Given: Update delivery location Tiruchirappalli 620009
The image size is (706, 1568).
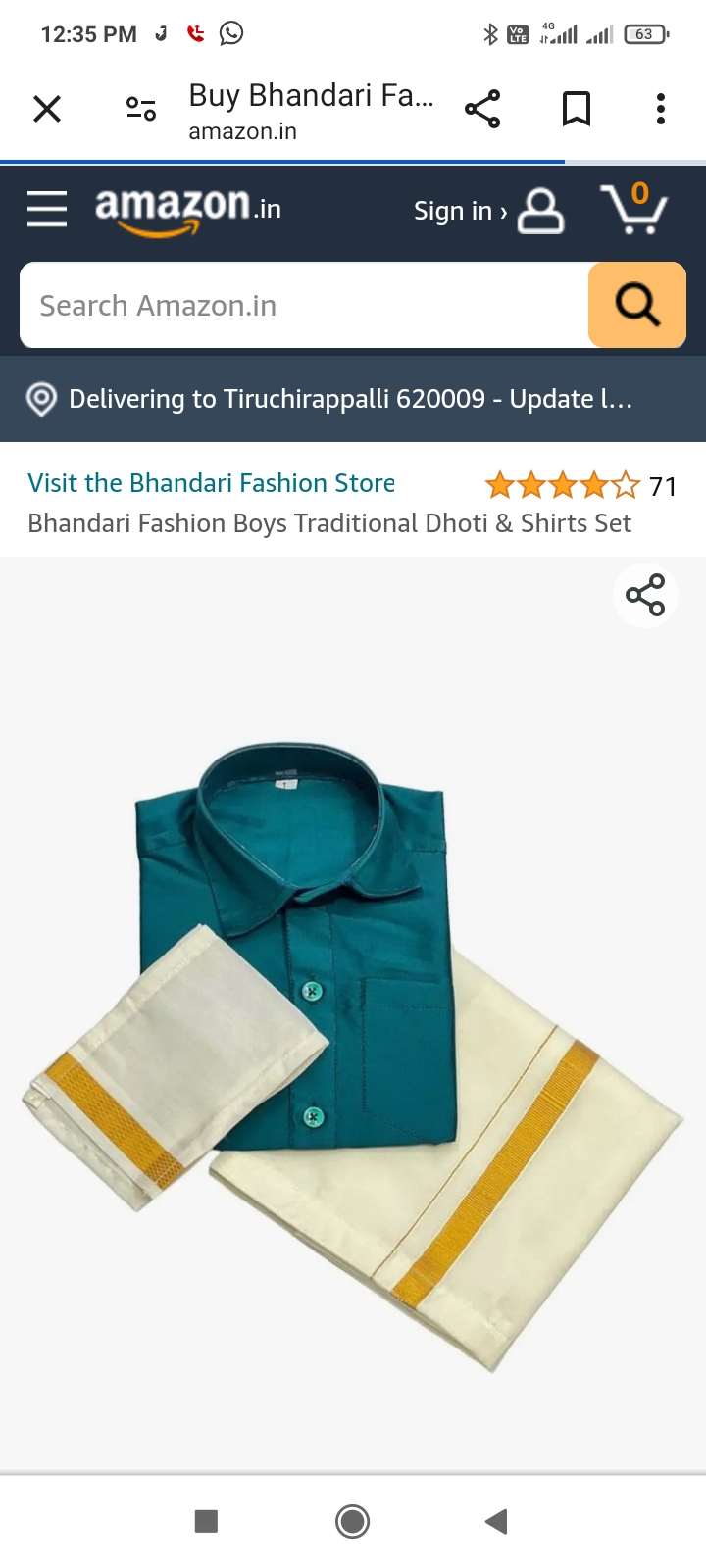Looking at the screenshot, I should 351,399.
